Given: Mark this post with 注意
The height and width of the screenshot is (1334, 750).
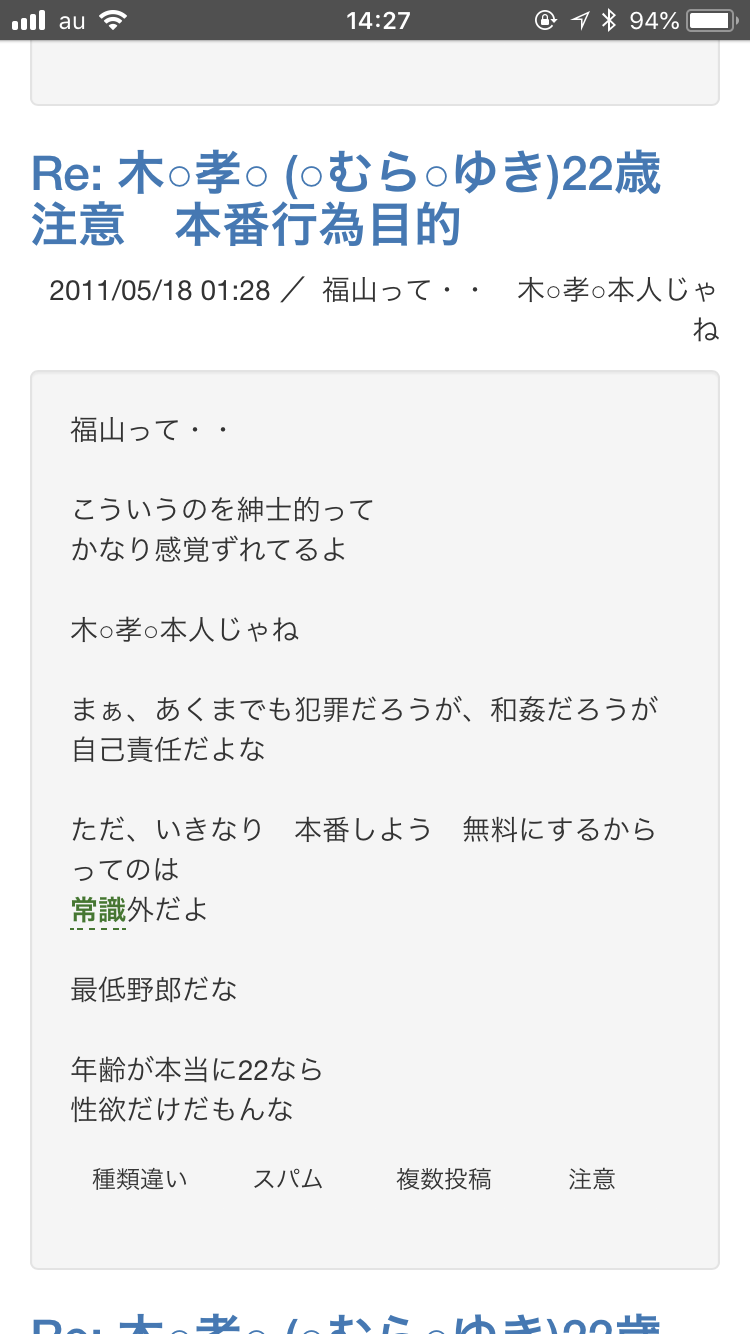Looking at the screenshot, I should [x=592, y=1179].
